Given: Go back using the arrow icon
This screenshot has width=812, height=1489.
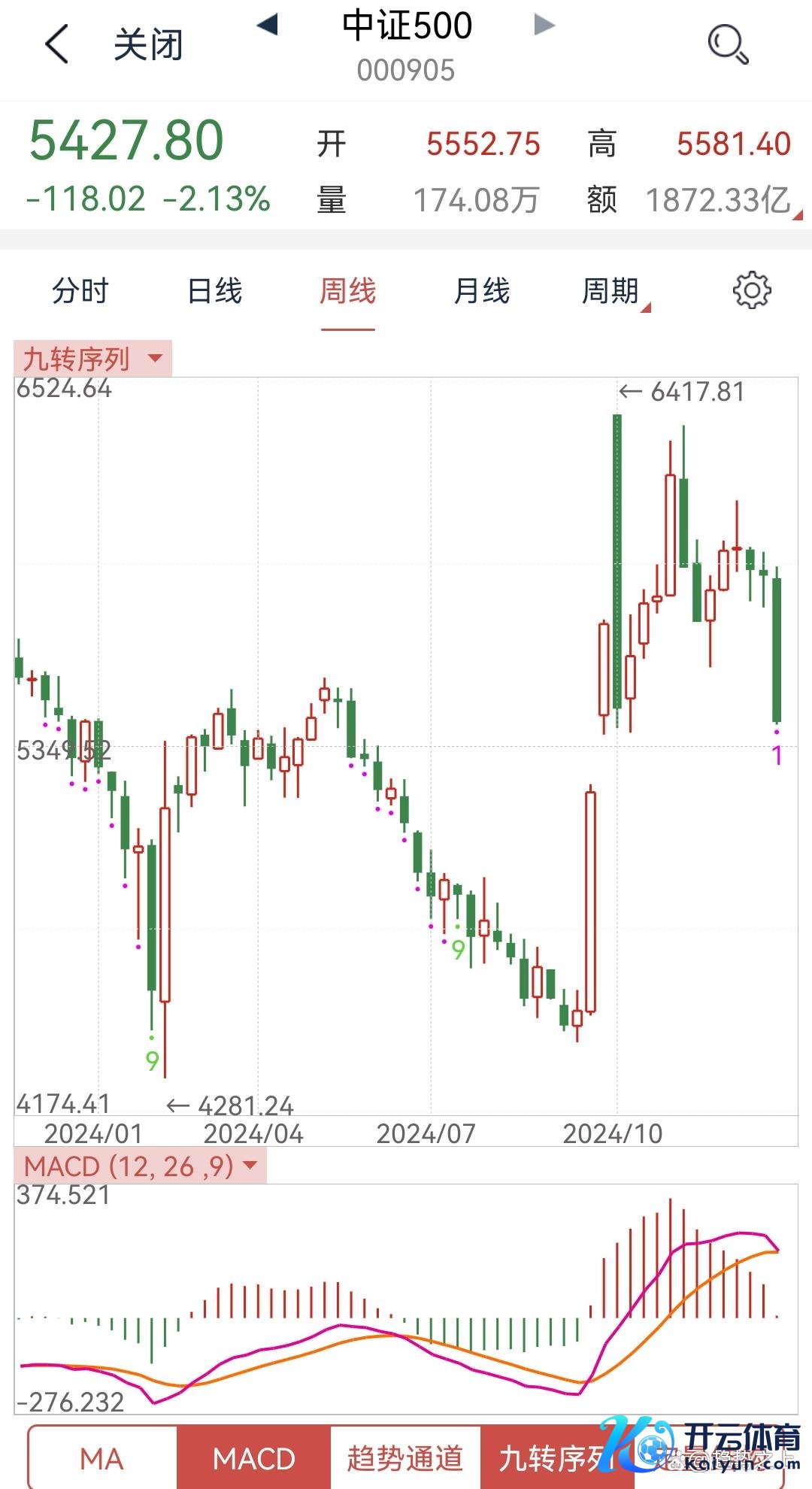Looking at the screenshot, I should [56, 44].
